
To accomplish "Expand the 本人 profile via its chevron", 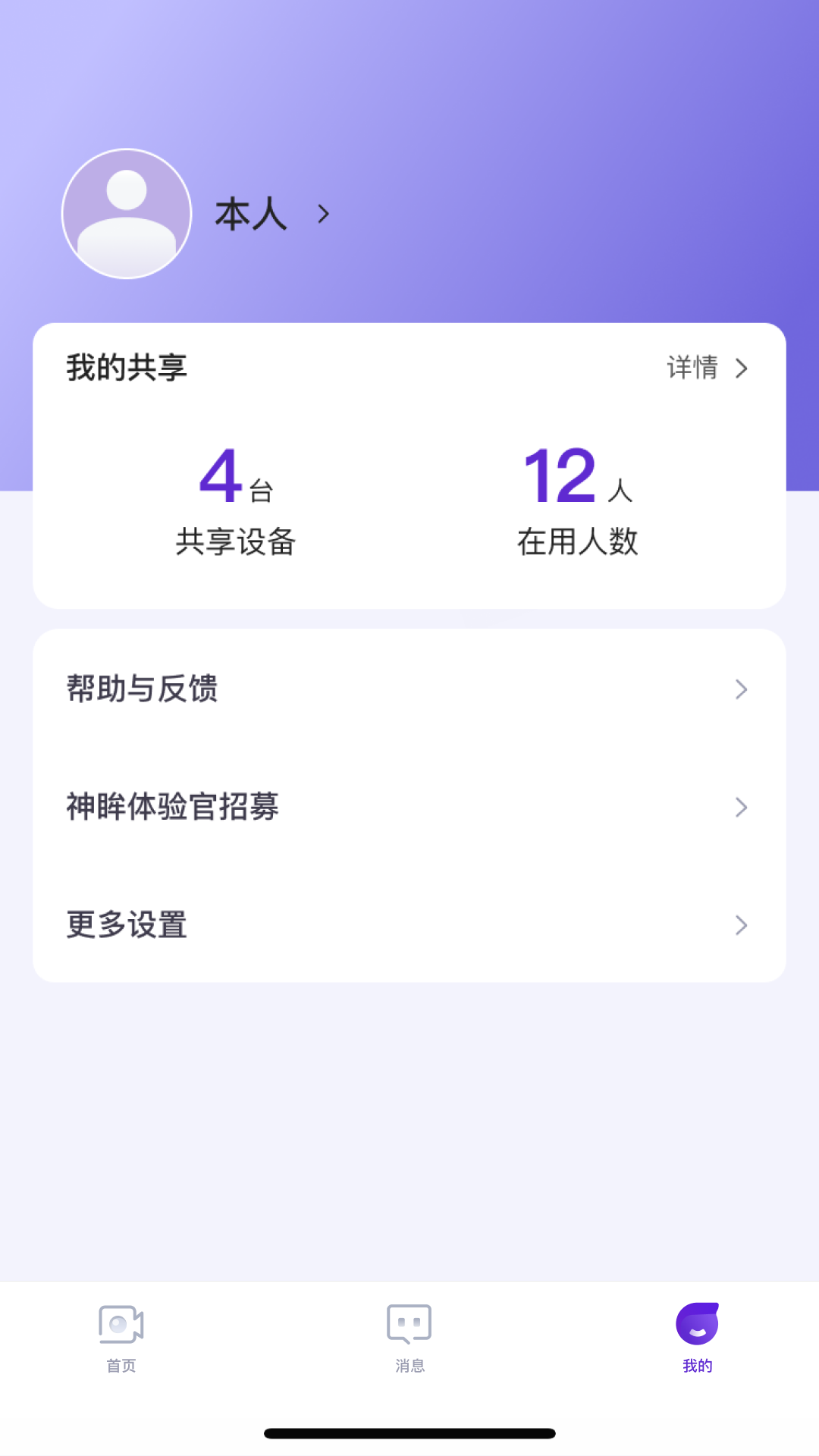I will tap(322, 215).
